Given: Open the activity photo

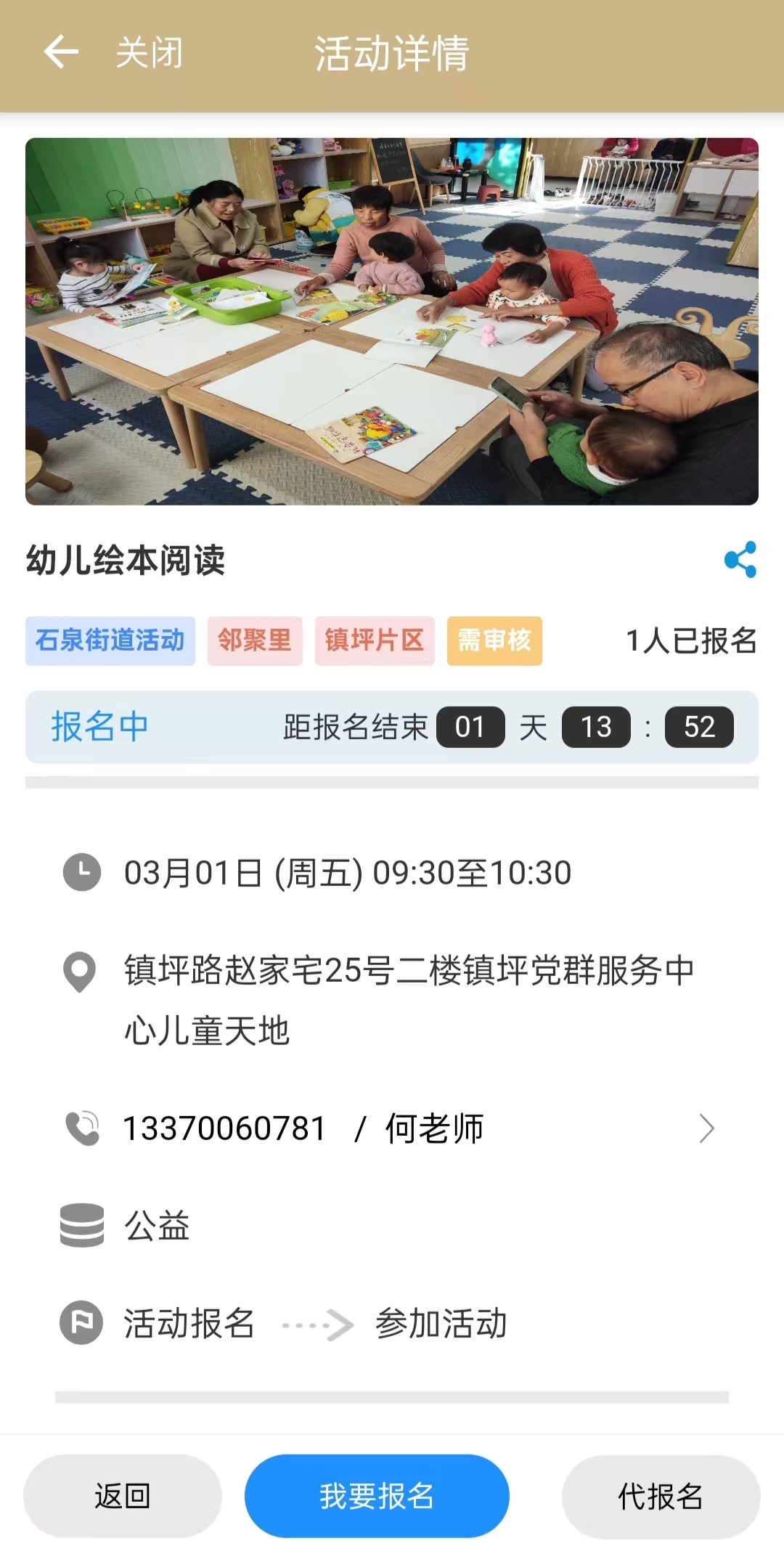Looking at the screenshot, I should pos(392,321).
